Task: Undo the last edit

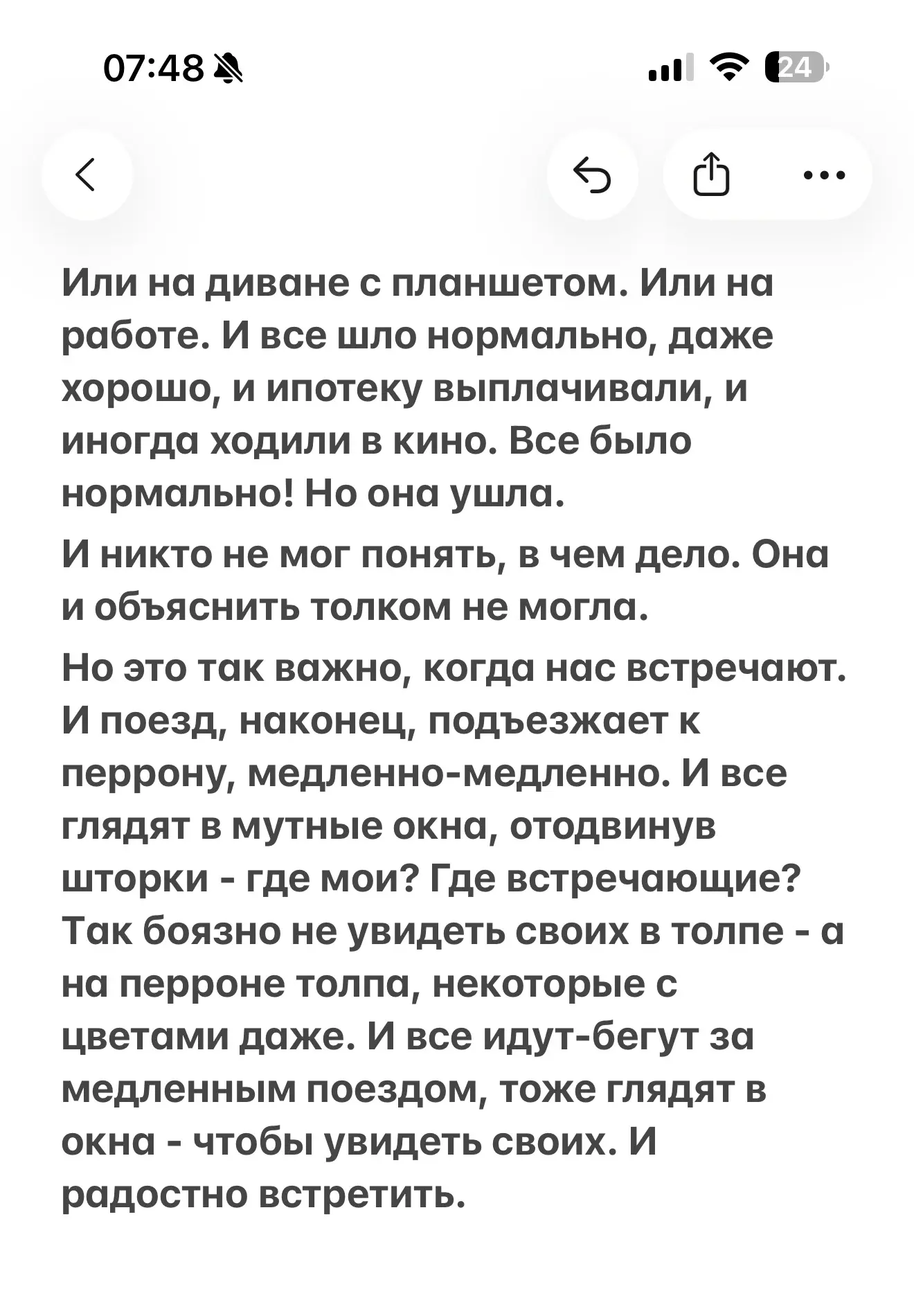Action: [593, 175]
